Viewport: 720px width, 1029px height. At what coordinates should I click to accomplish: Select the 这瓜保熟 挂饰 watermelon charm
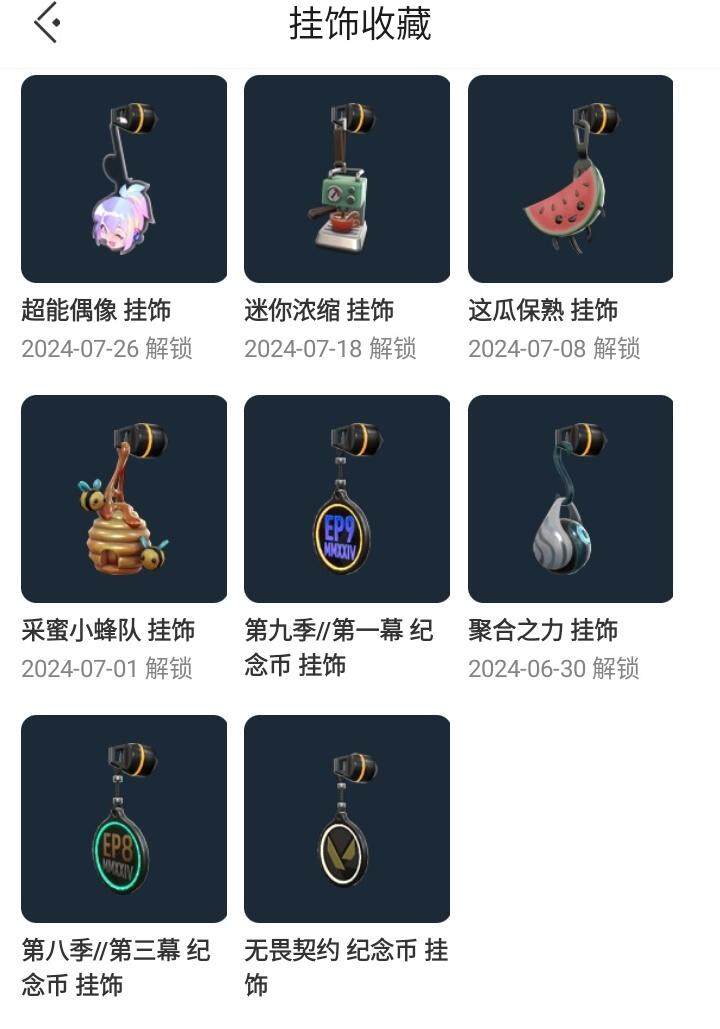pos(570,179)
